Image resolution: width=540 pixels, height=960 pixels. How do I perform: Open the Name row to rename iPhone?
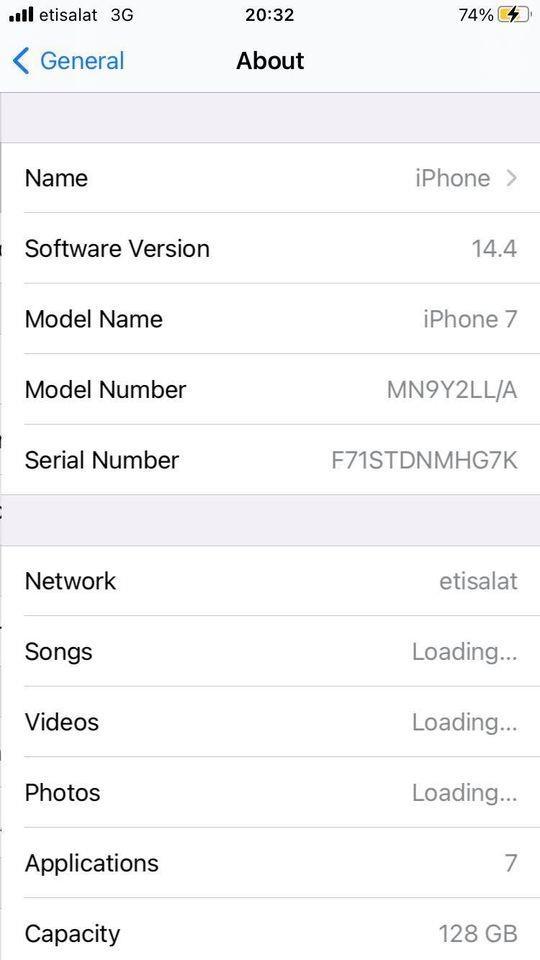[x=270, y=178]
